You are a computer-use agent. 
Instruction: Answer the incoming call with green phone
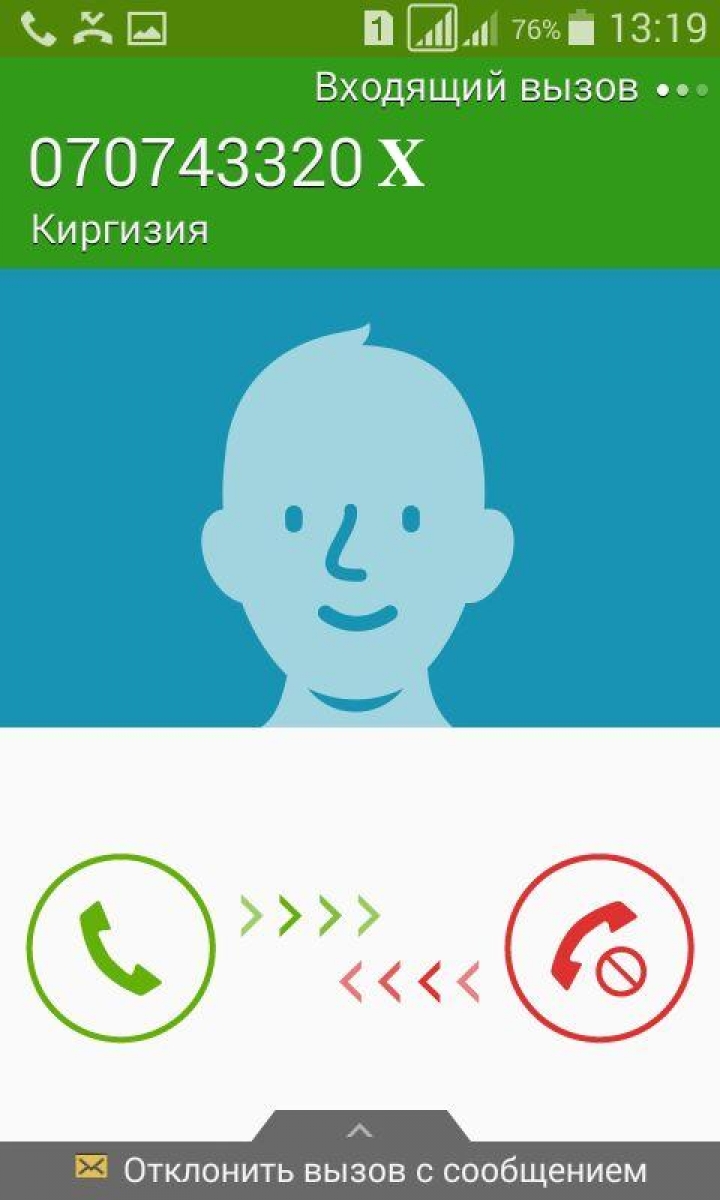[x=121, y=947]
